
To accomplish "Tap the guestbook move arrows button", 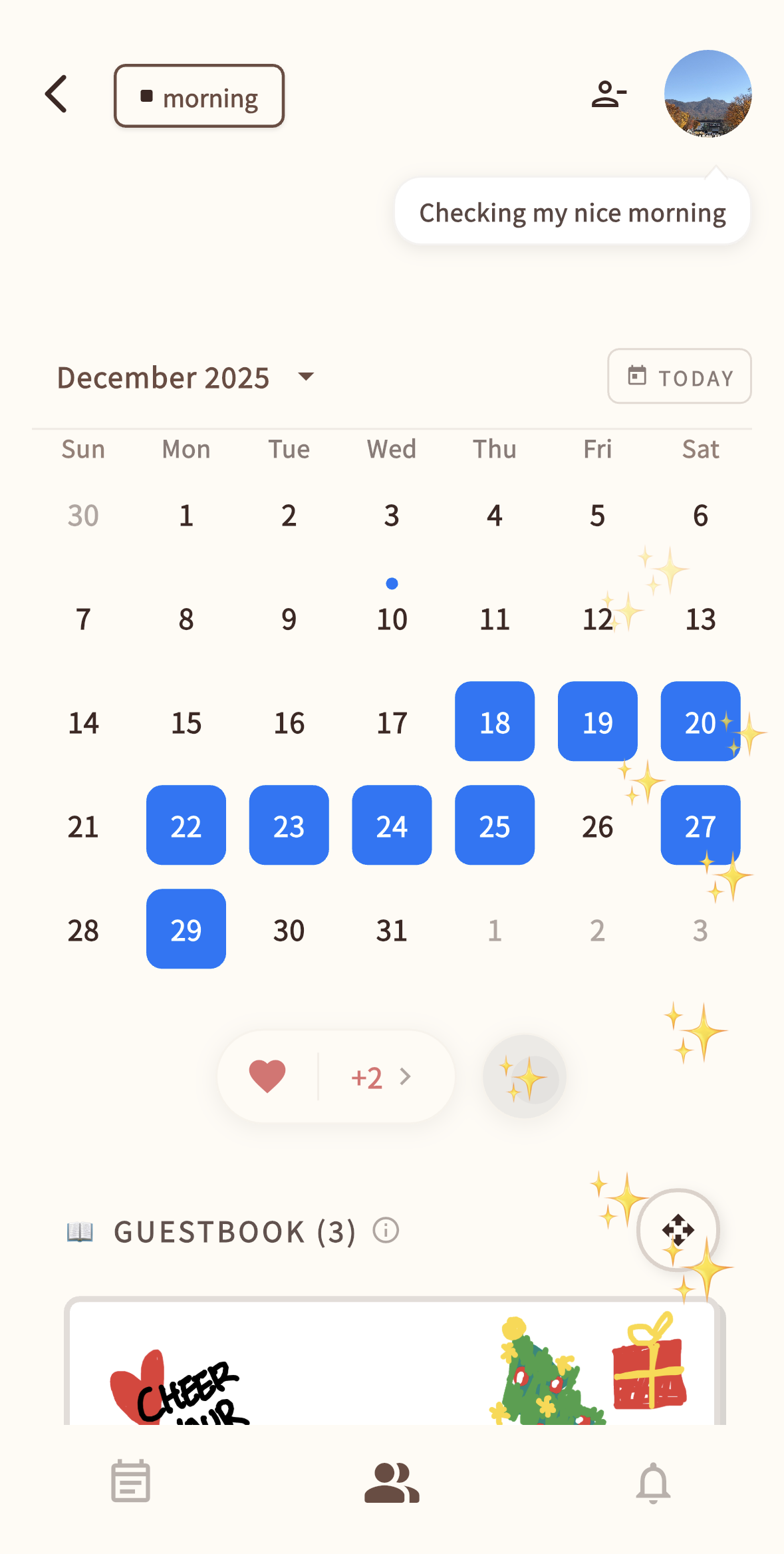I will 678,1229.
